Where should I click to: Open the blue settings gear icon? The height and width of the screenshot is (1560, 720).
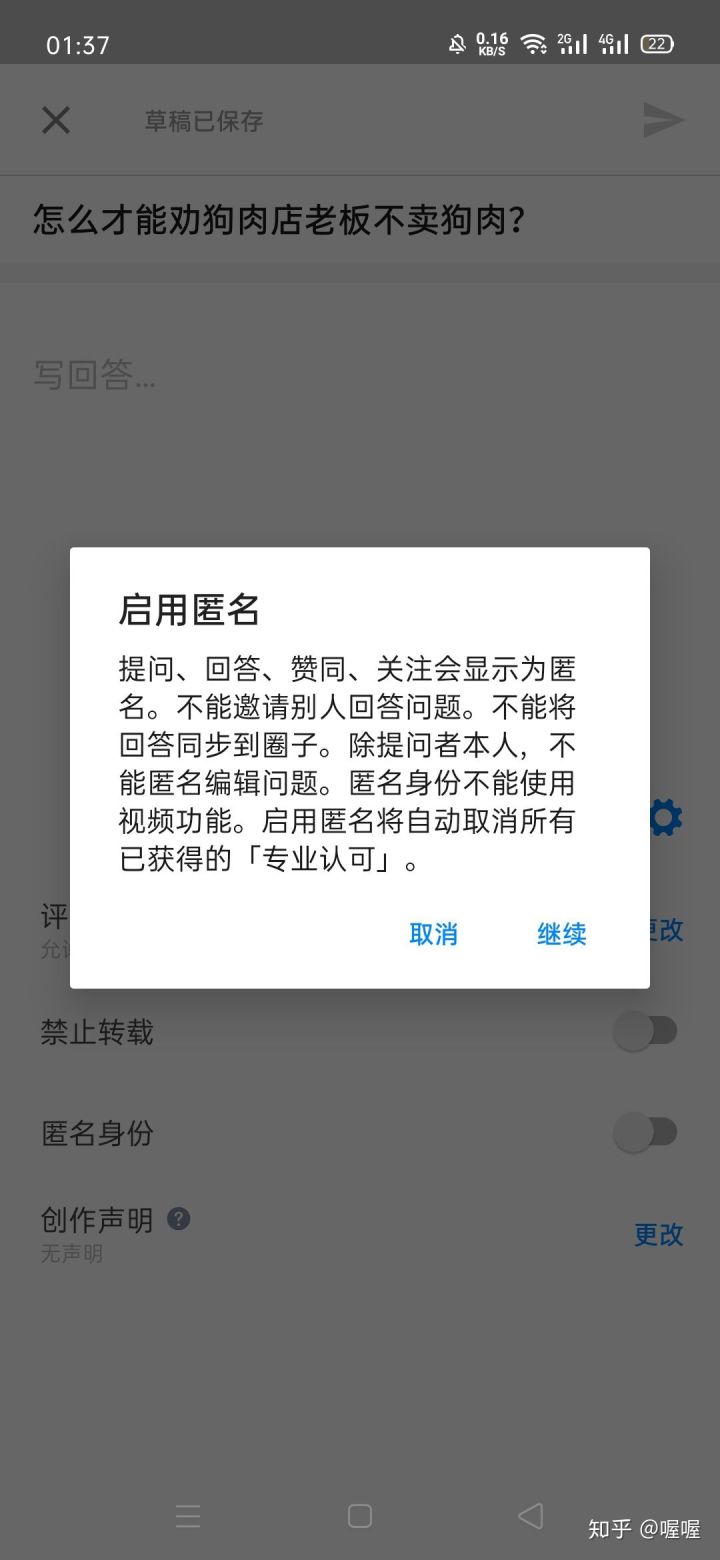(x=663, y=817)
